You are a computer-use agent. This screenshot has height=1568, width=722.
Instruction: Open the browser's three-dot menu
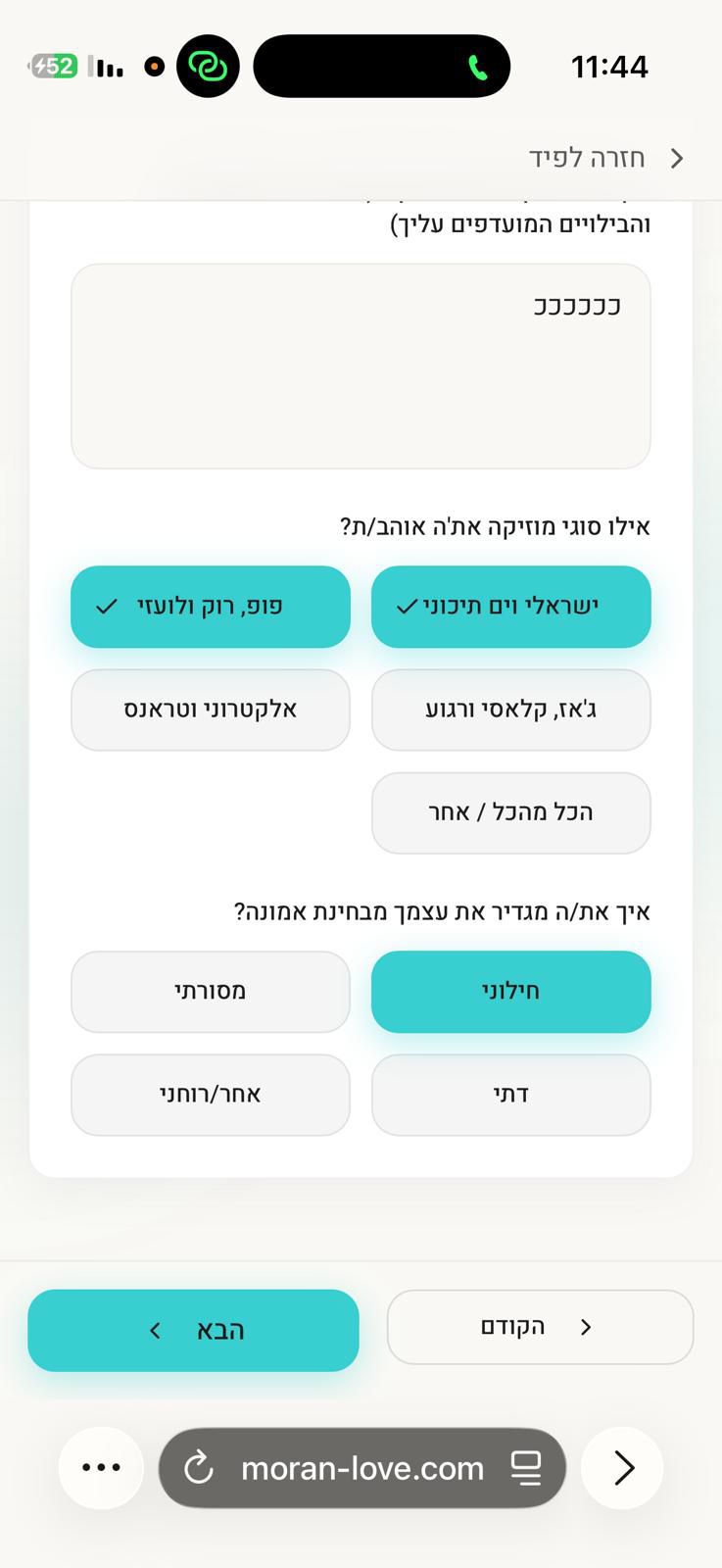click(x=101, y=1467)
